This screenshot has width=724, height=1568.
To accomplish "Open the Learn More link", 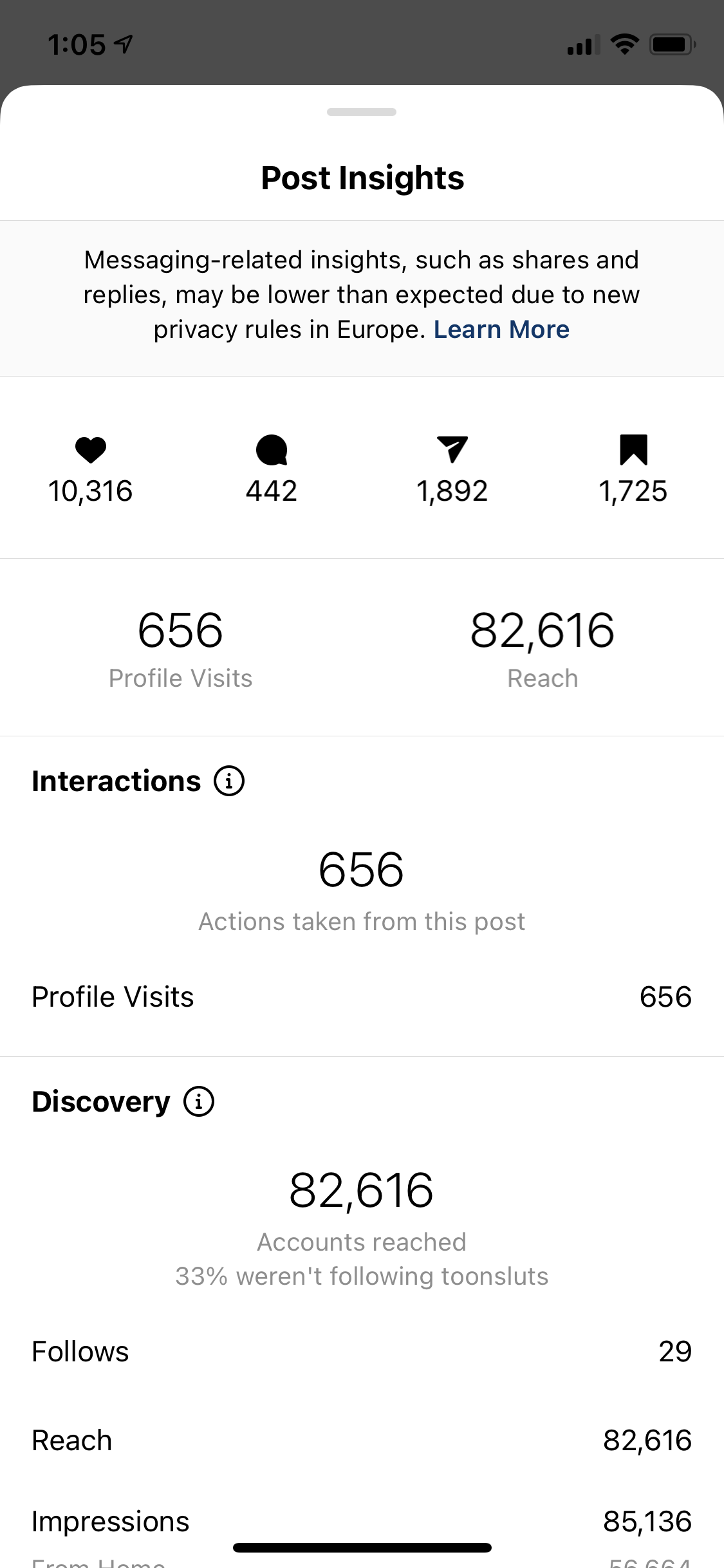I will pos(501,330).
